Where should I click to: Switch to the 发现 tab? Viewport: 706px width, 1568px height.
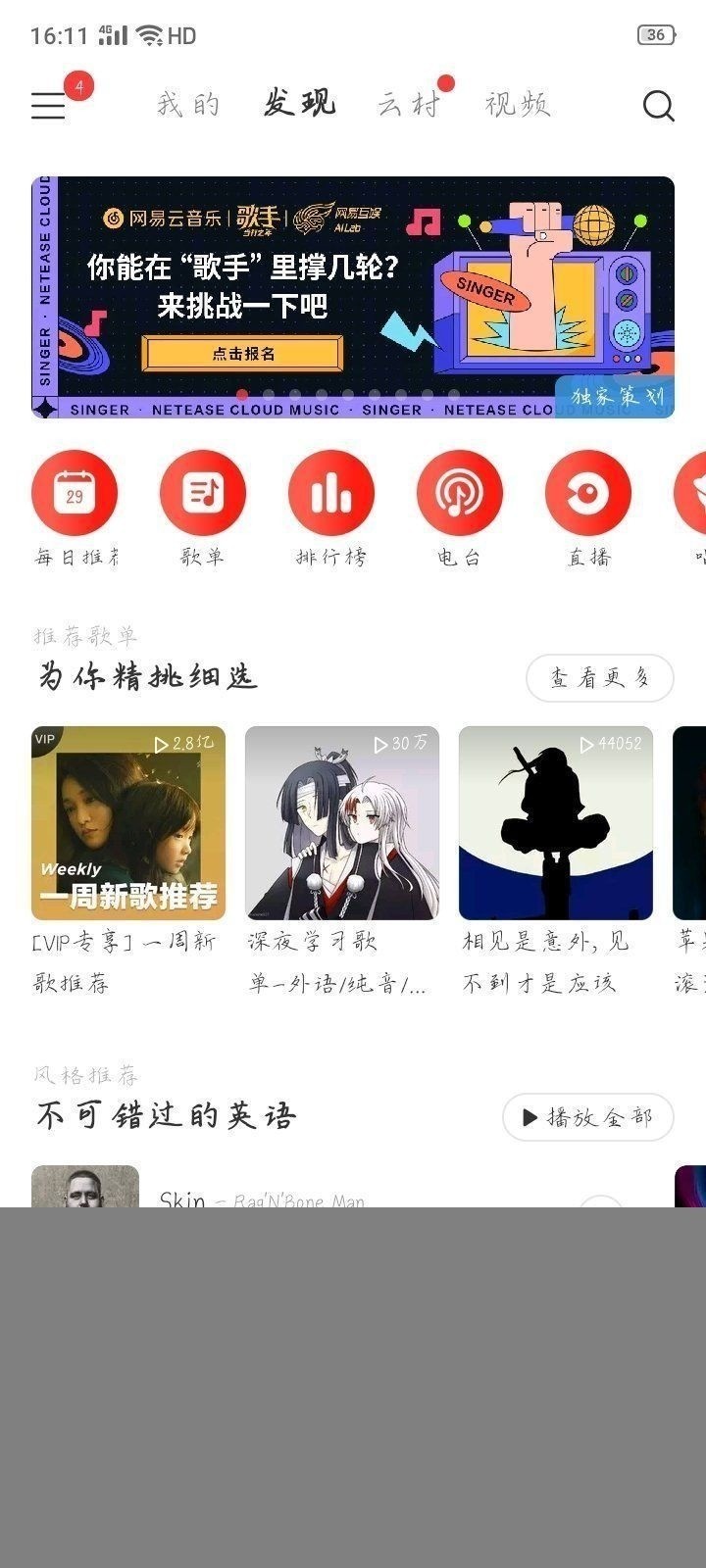tap(299, 102)
